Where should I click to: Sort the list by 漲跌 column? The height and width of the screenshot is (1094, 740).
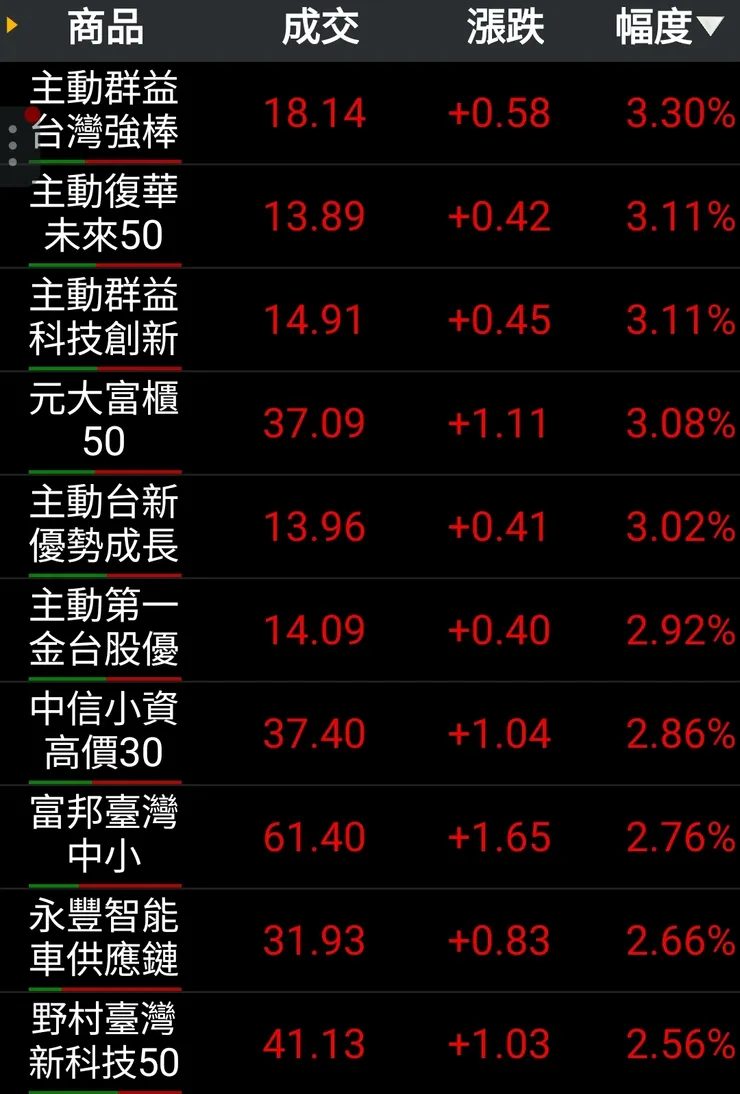point(505,28)
